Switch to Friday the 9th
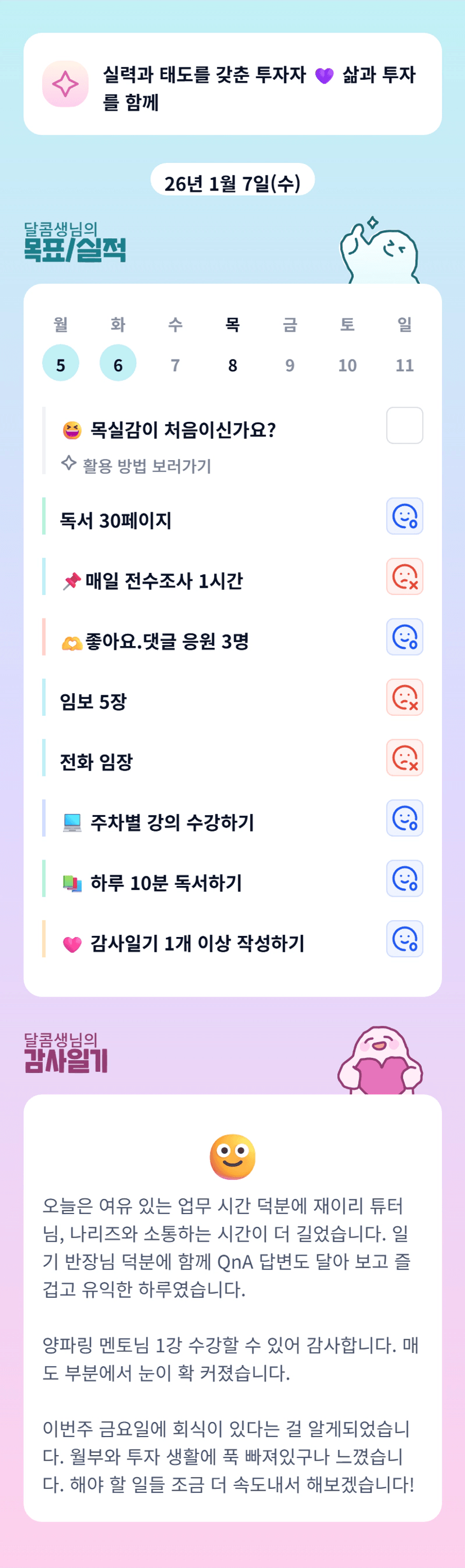 [290, 365]
